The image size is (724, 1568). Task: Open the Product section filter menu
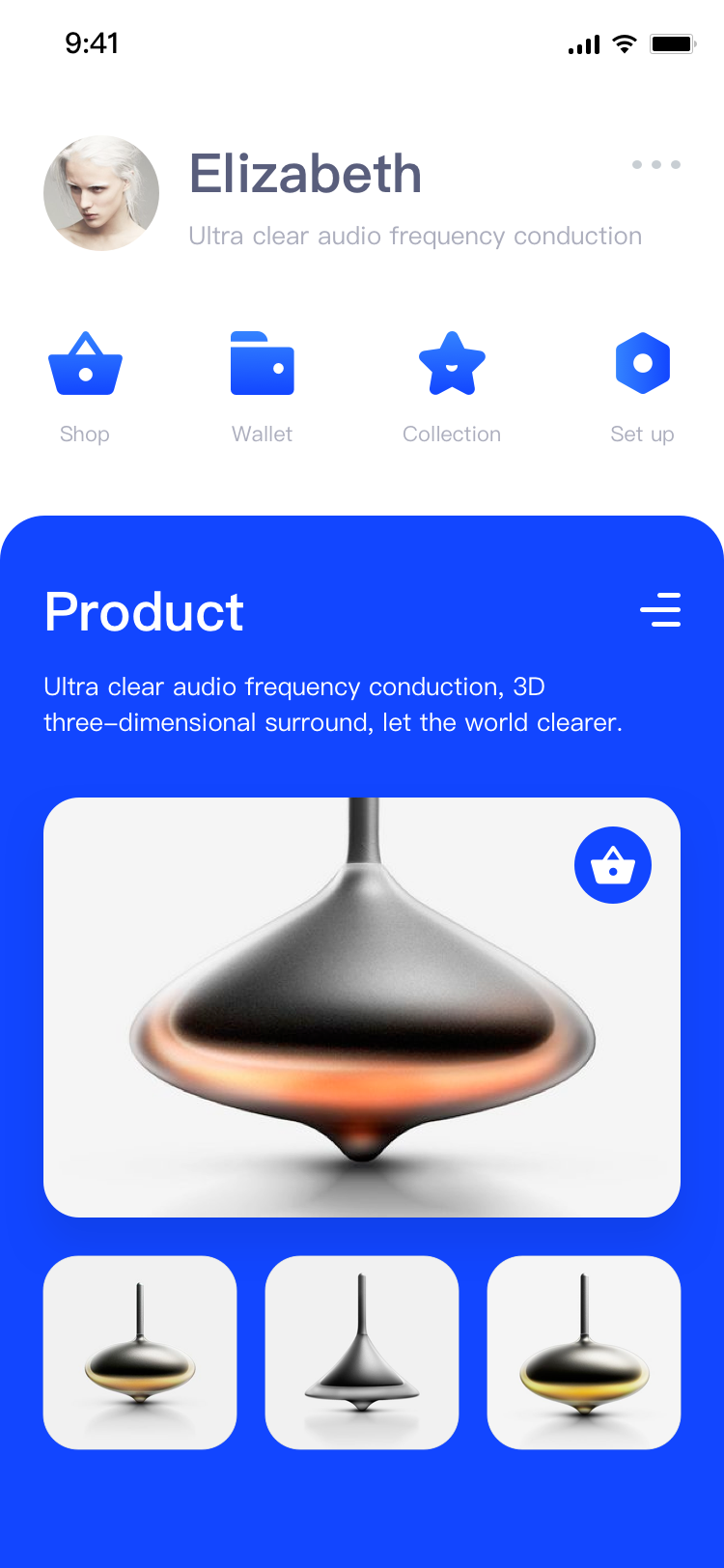661,610
